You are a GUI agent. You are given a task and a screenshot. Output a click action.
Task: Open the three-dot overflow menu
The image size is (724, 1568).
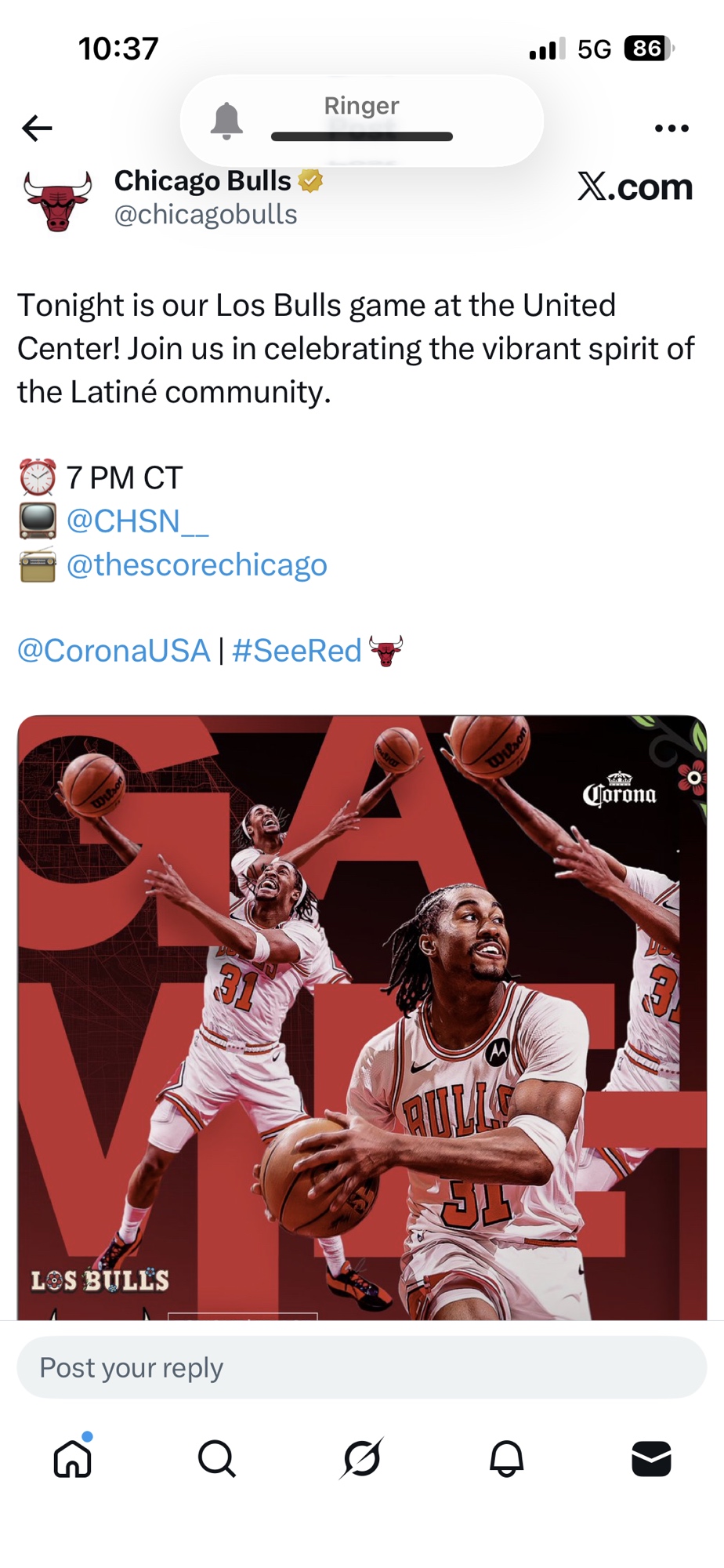(672, 128)
